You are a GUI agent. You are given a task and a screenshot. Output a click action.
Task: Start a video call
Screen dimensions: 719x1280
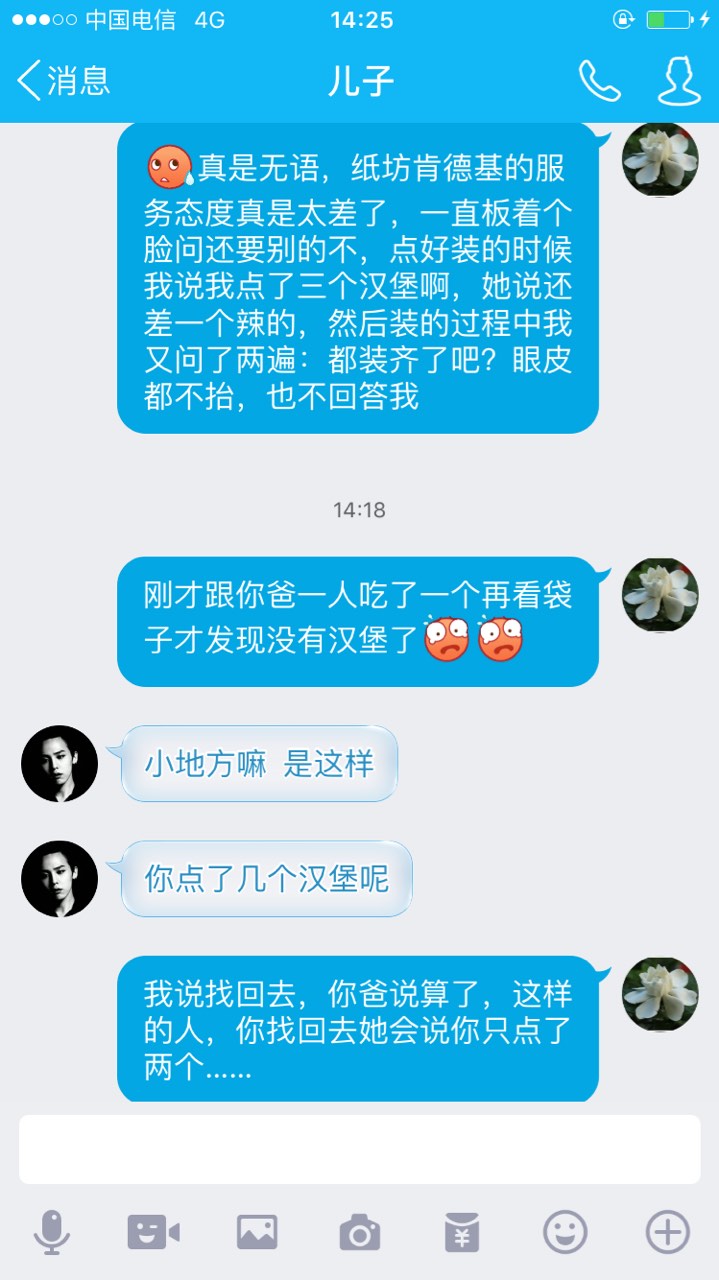153,1232
